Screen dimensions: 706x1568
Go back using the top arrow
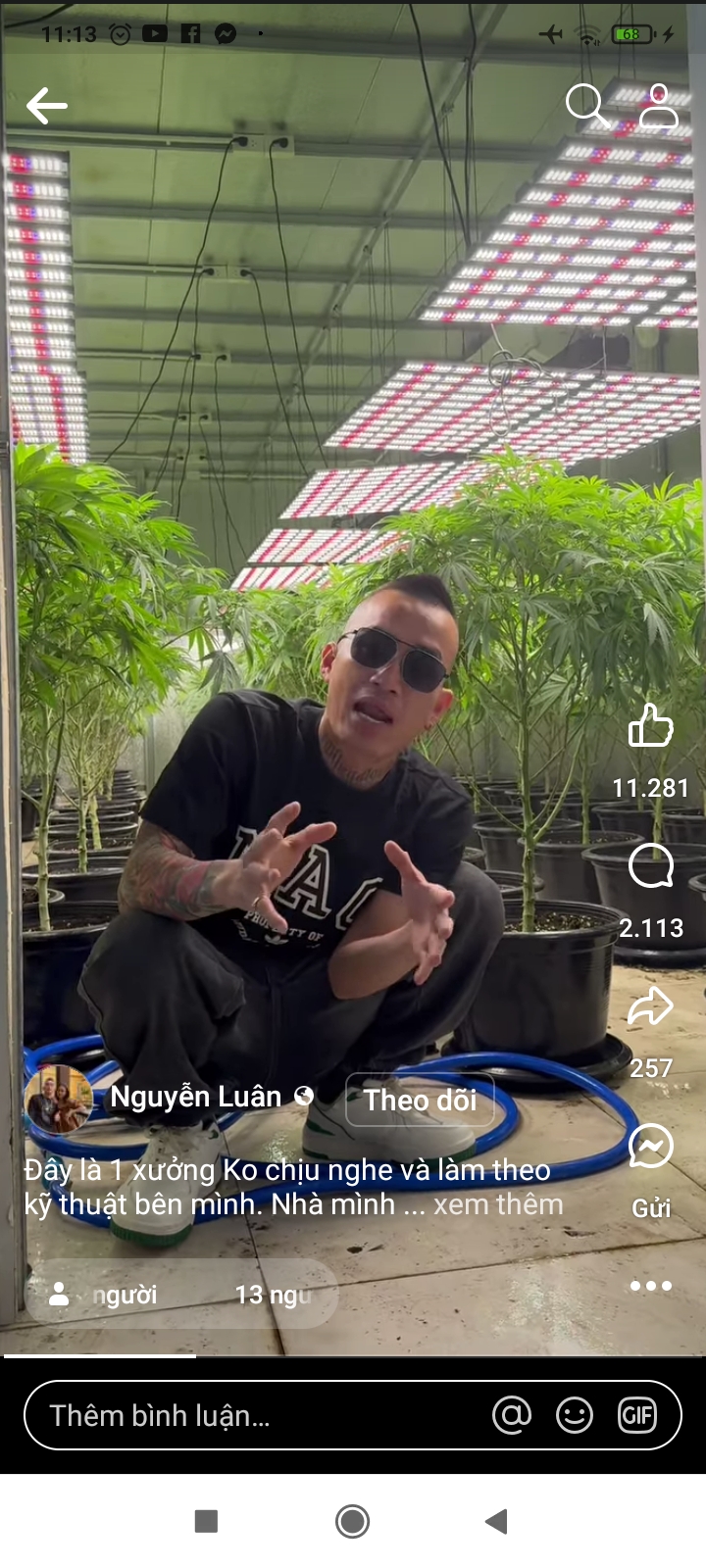(x=47, y=106)
